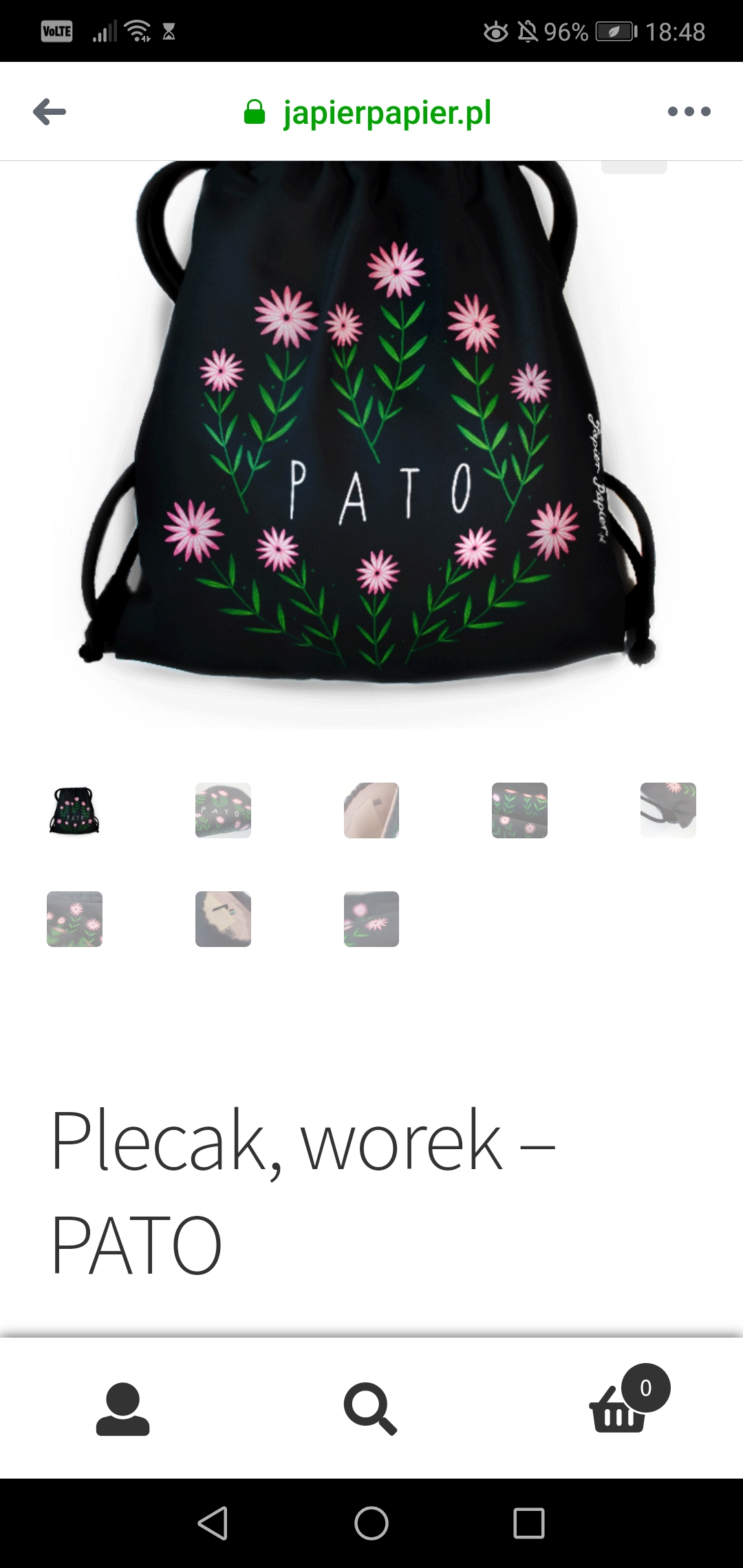Tap the system home button
Image resolution: width=743 pixels, height=1568 pixels.
(371, 1523)
